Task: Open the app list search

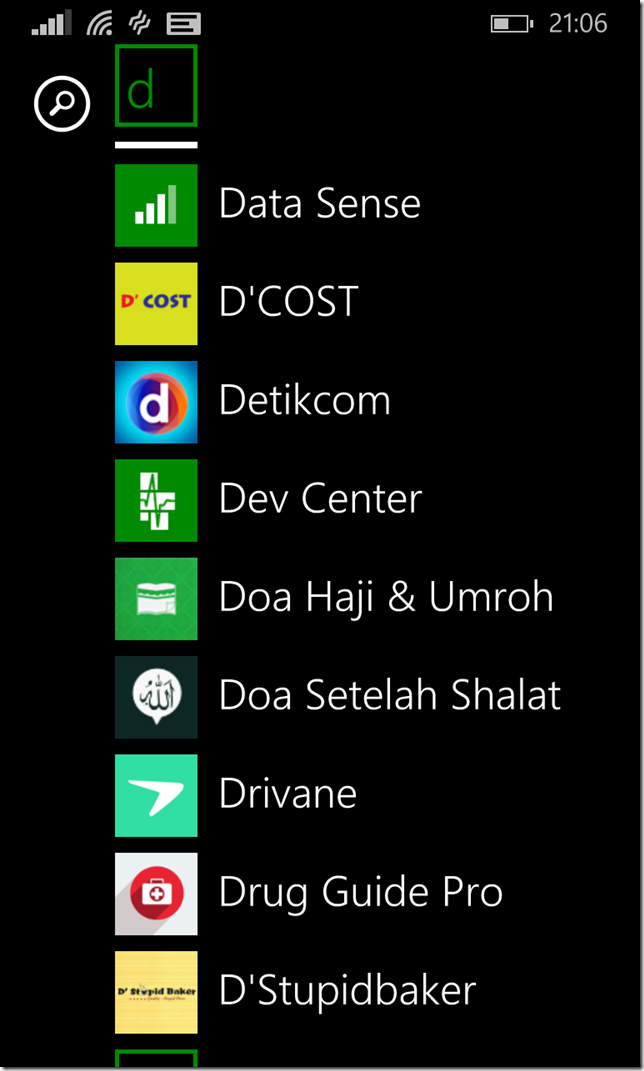Action: [x=62, y=104]
